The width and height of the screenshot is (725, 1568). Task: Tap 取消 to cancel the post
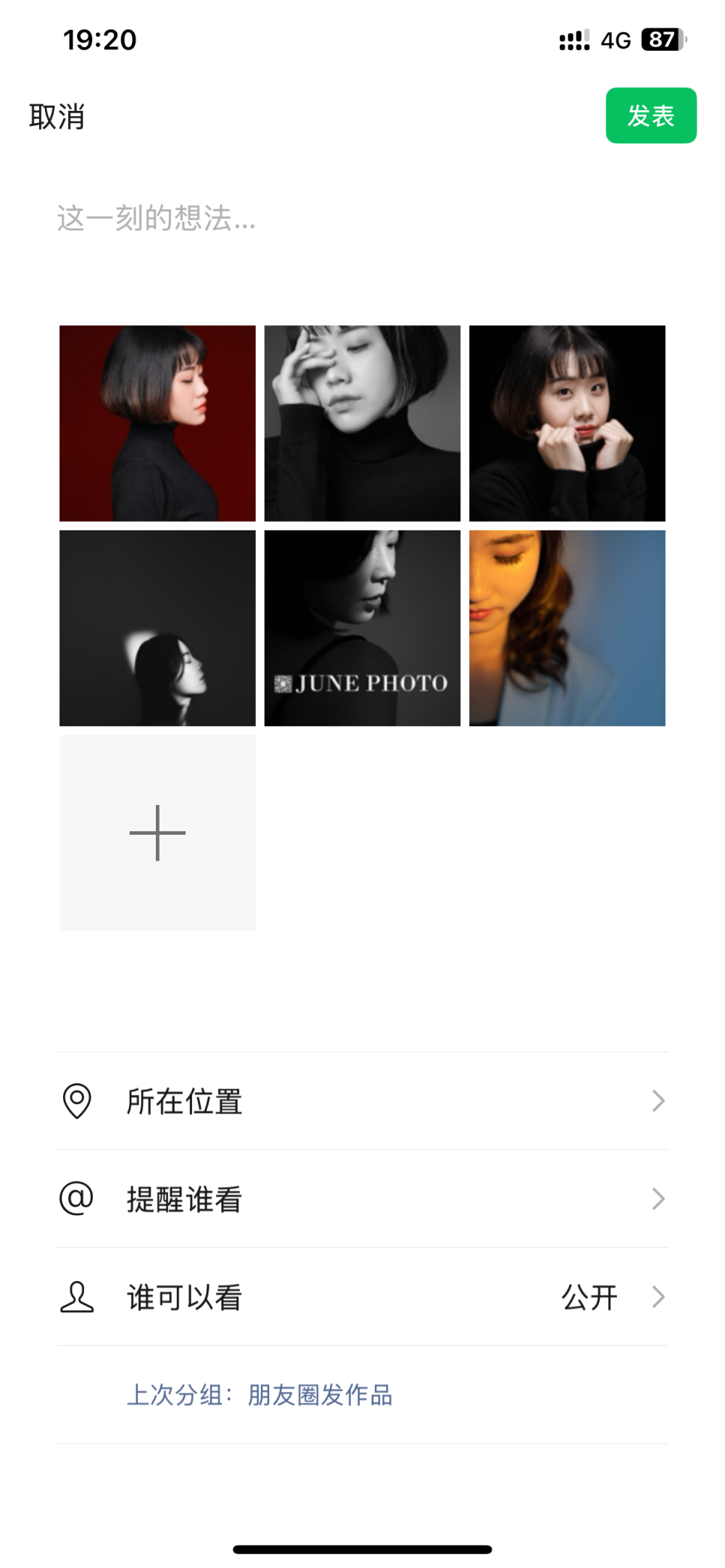(x=57, y=117)
